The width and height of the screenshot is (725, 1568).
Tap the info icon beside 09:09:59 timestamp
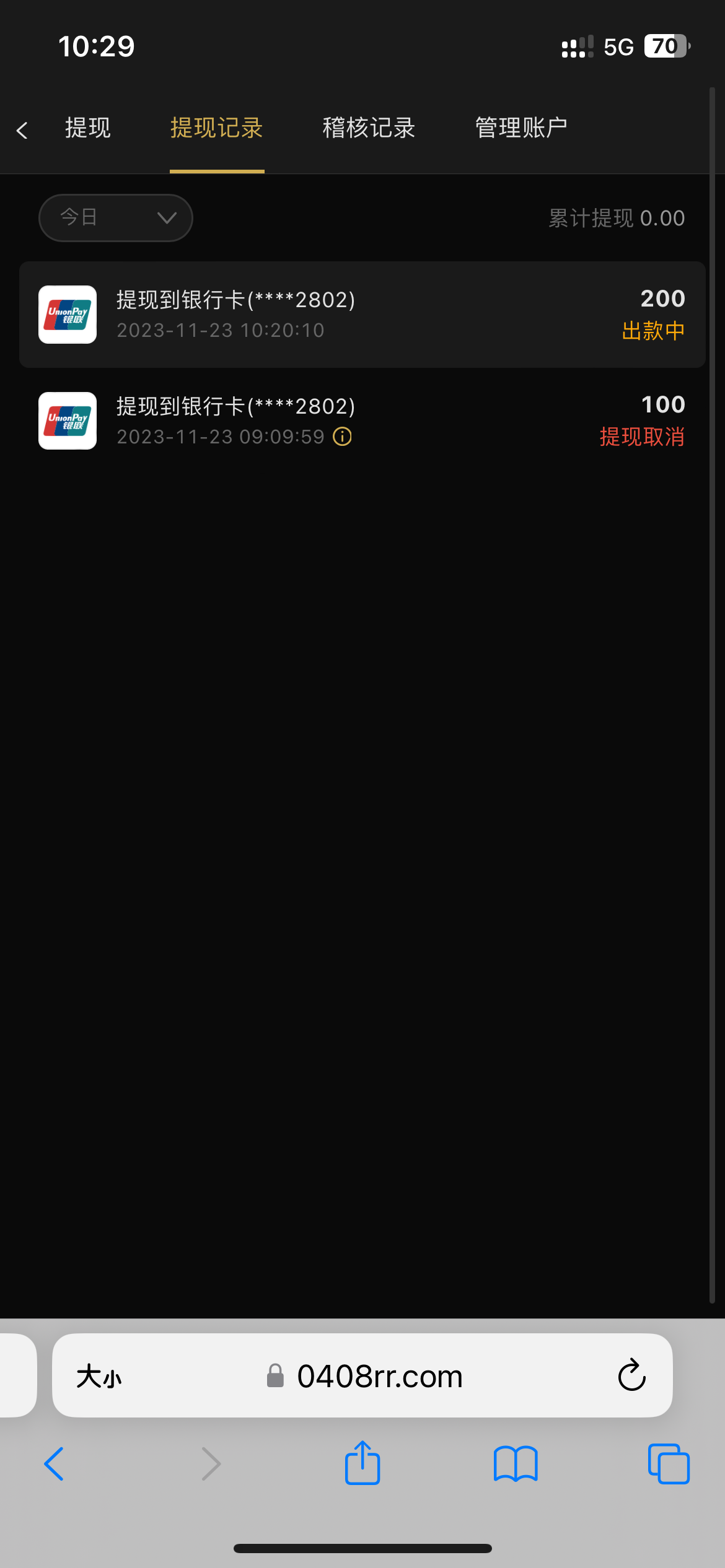343,437
